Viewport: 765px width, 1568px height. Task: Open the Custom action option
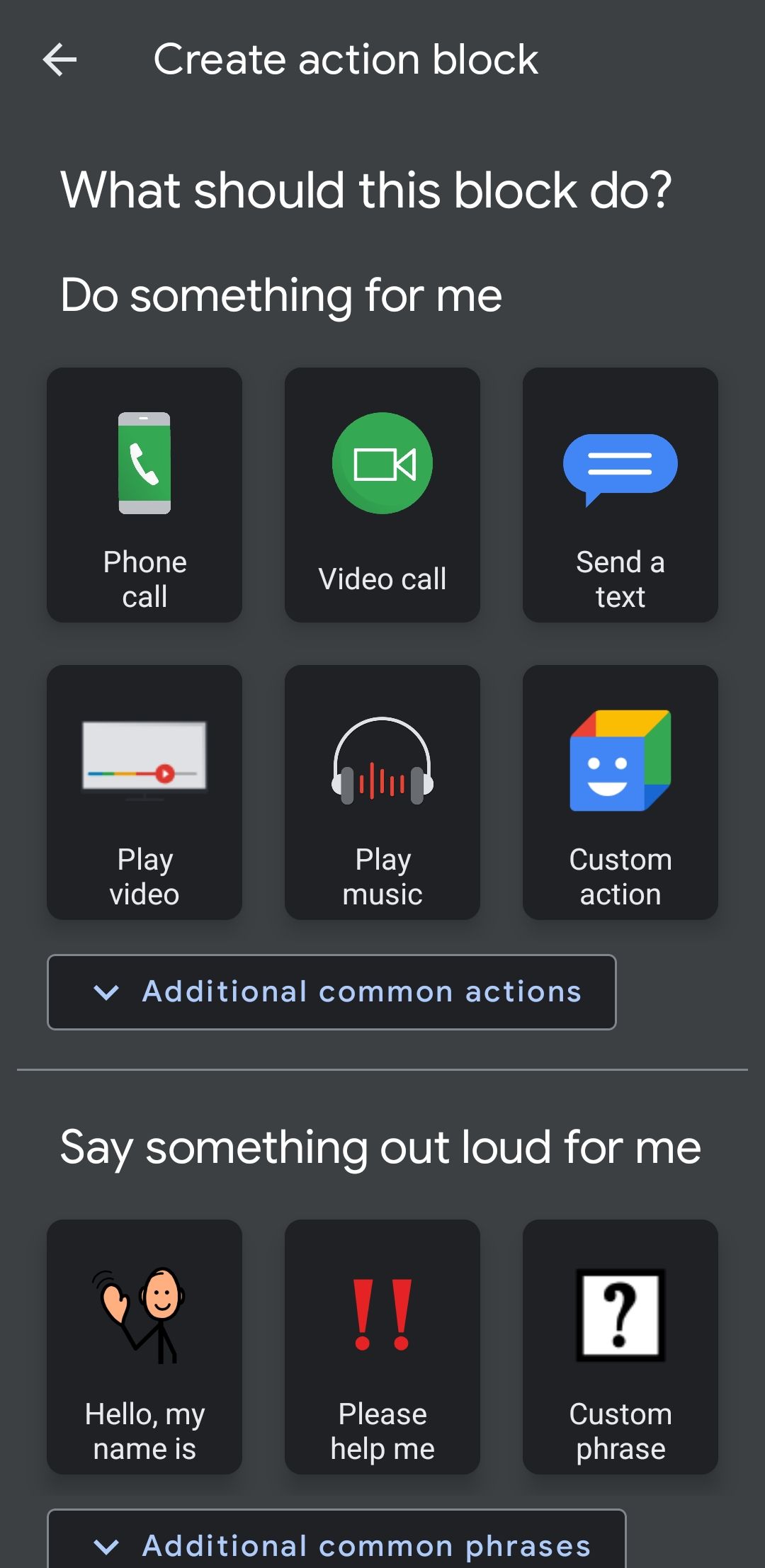click(620, 792)
